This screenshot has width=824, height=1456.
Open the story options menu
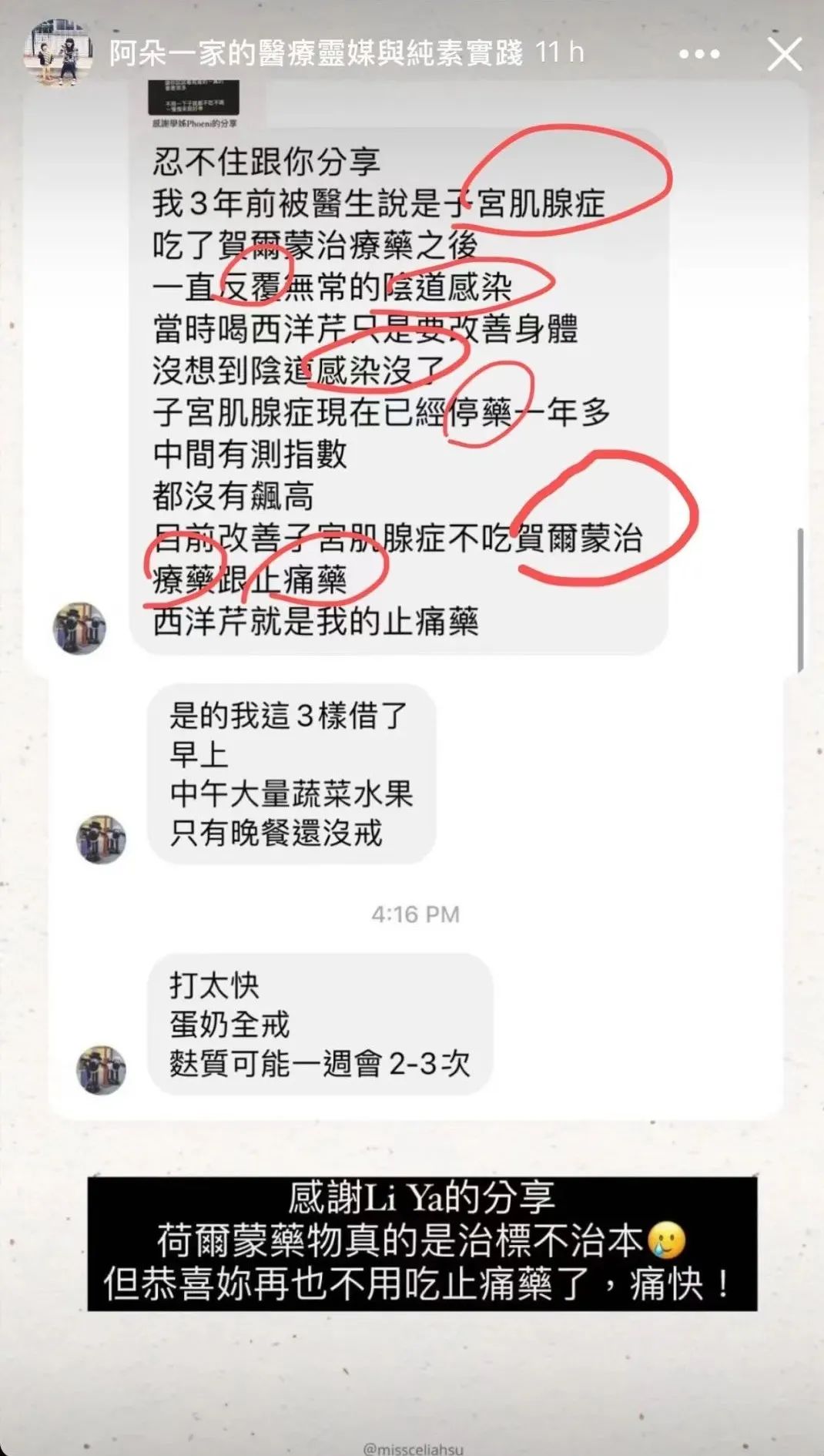699,55
